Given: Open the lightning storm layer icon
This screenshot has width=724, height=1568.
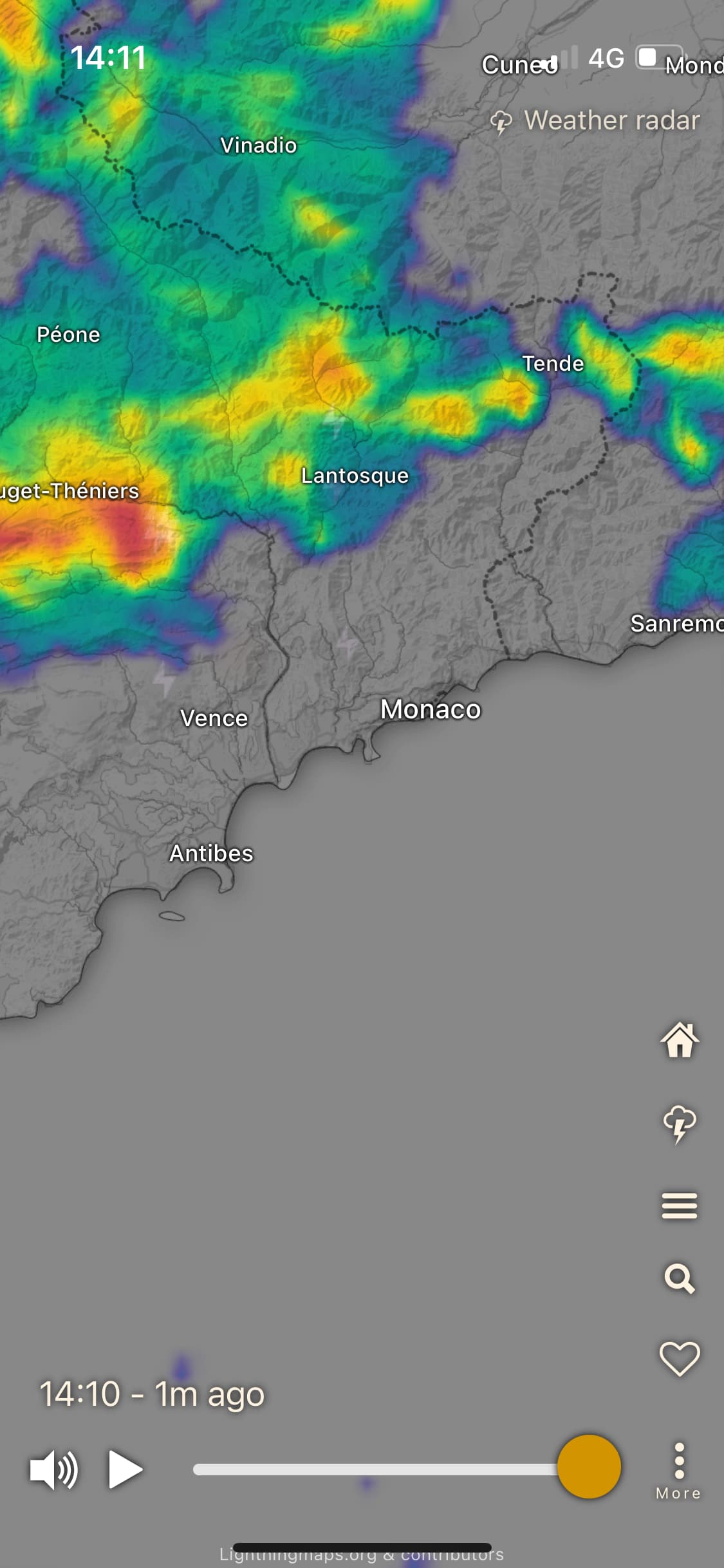Looking at the screenshot, I should tap(680, 1125).
